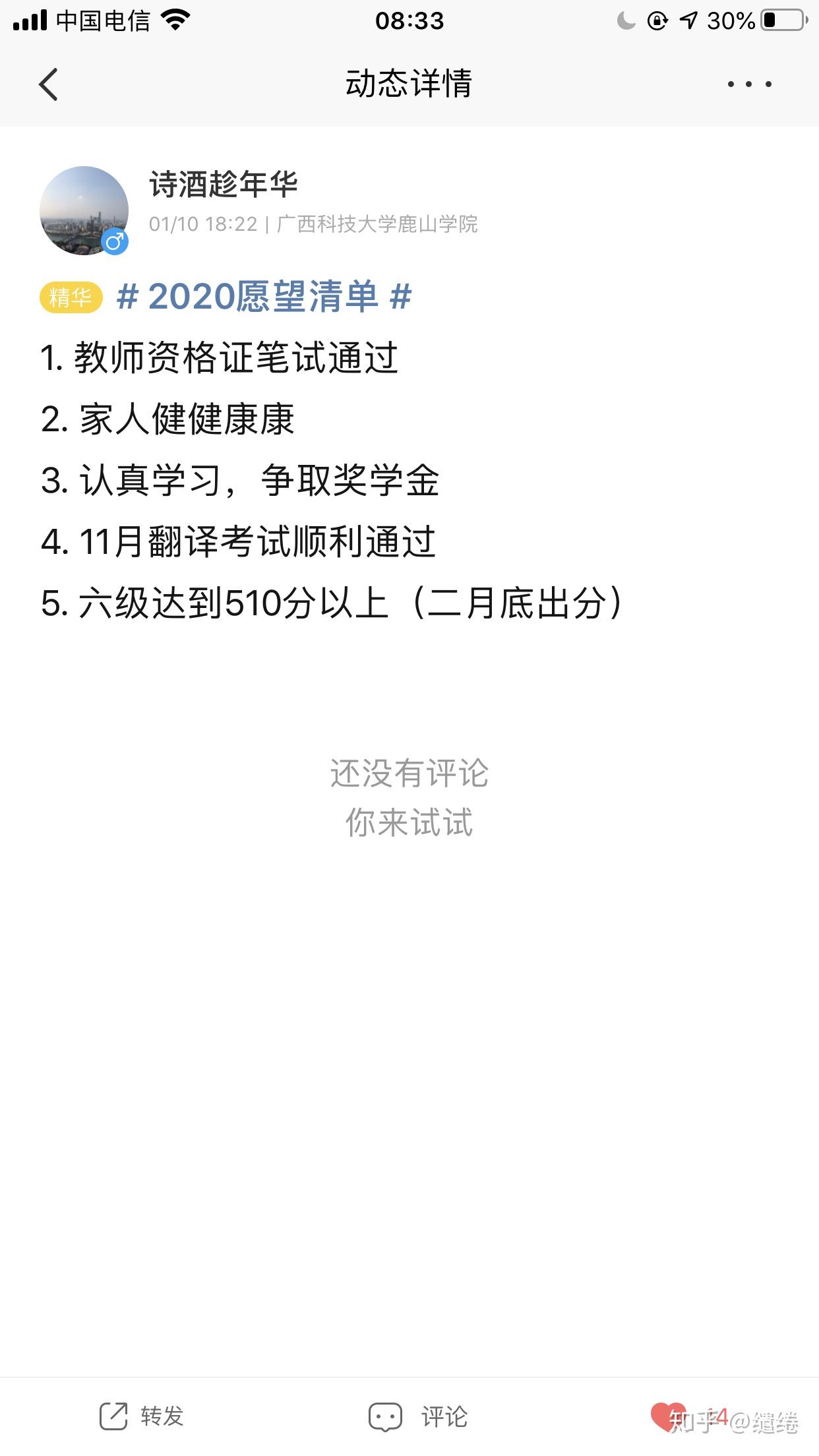Tap the 转发 repost button
The image size is (819, 1456).
(x=142, y=1416)
